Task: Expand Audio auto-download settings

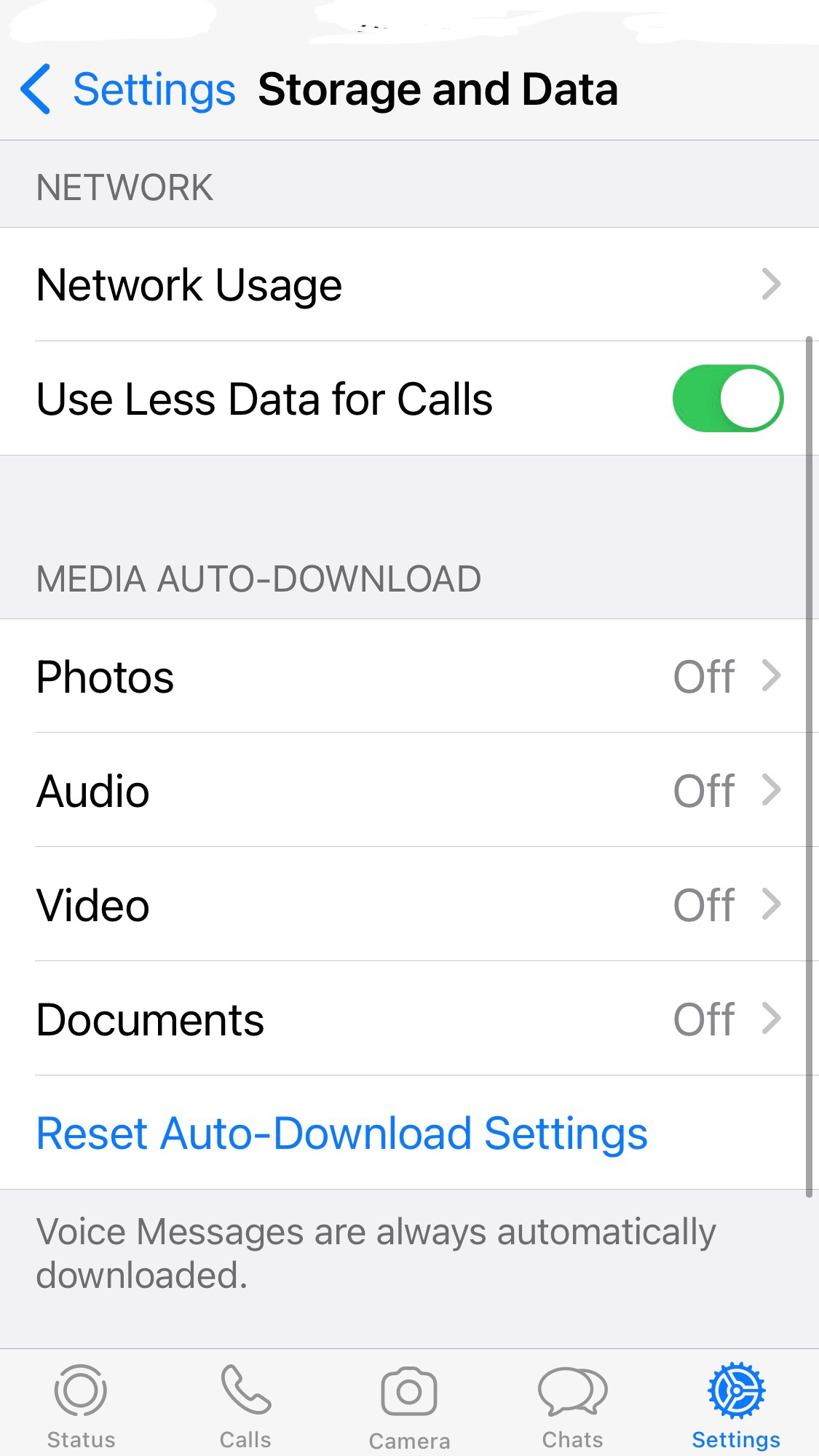Action: 772,790
